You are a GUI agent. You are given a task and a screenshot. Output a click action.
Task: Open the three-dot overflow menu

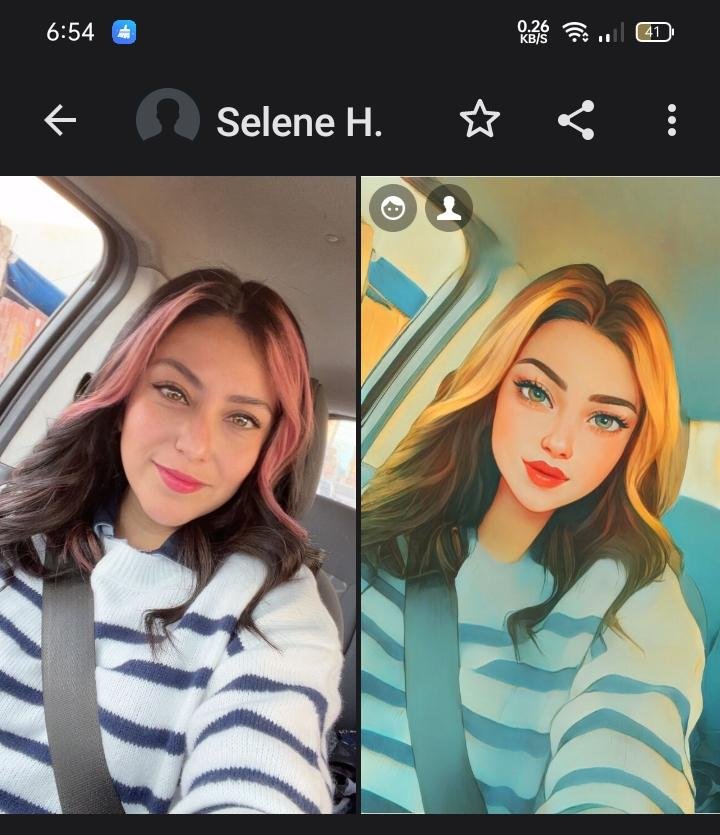click(671, 121)
